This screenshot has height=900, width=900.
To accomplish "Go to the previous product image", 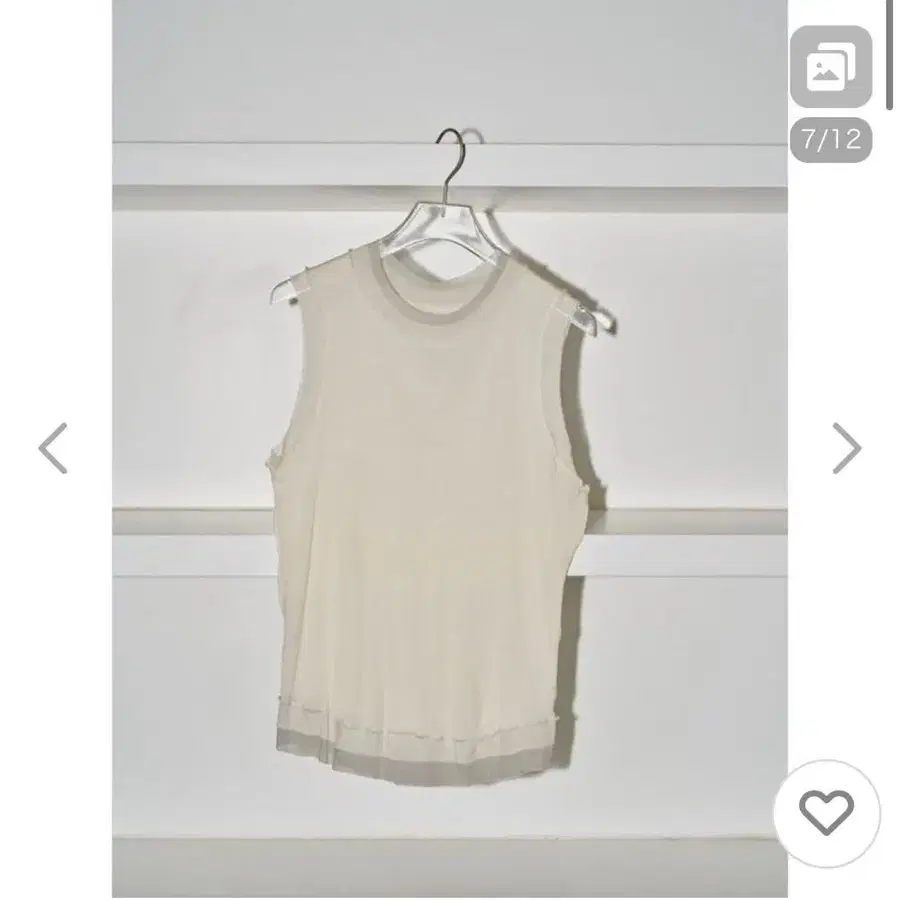I will 53,447.
